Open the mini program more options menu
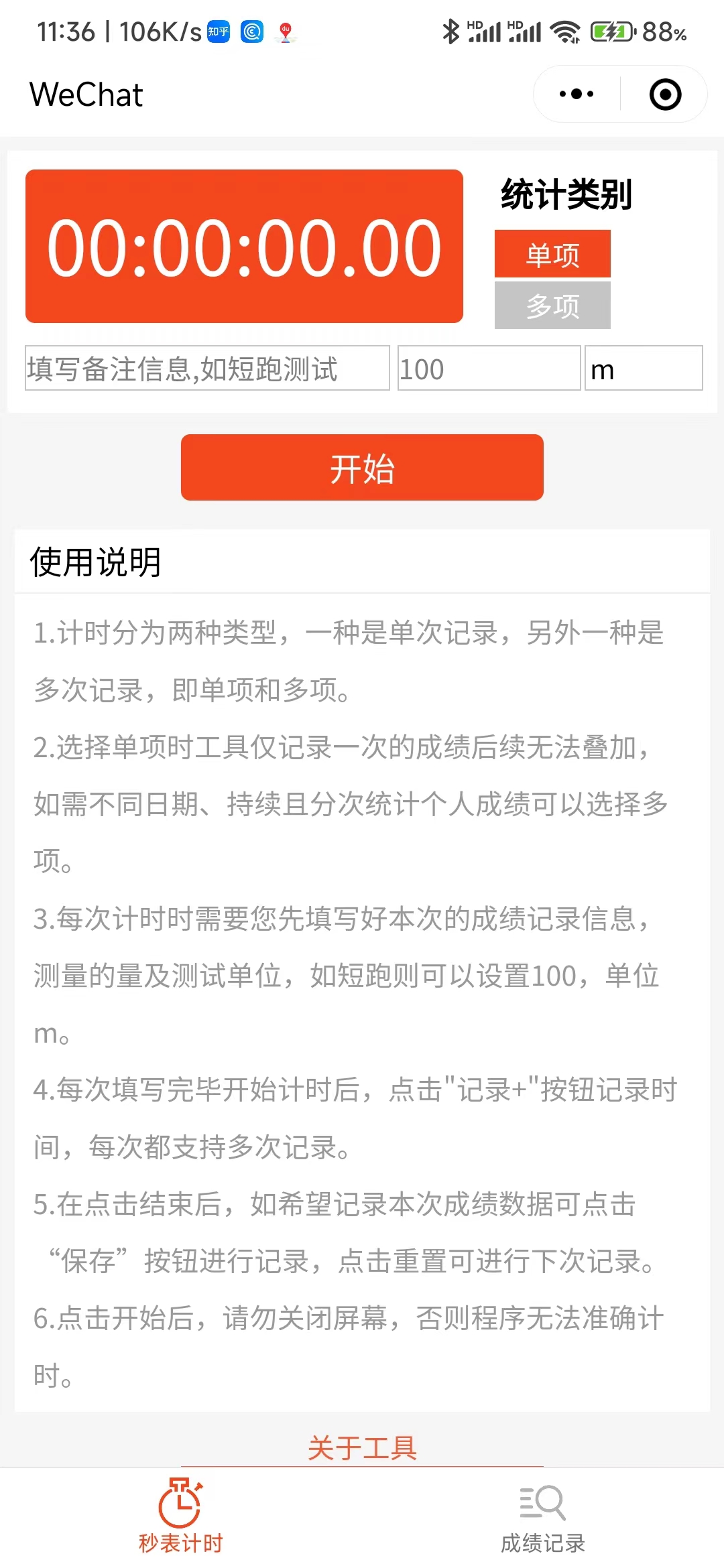Image resolution: width=724 pixels, height=1568 pixels. click(x=577, y=94)
